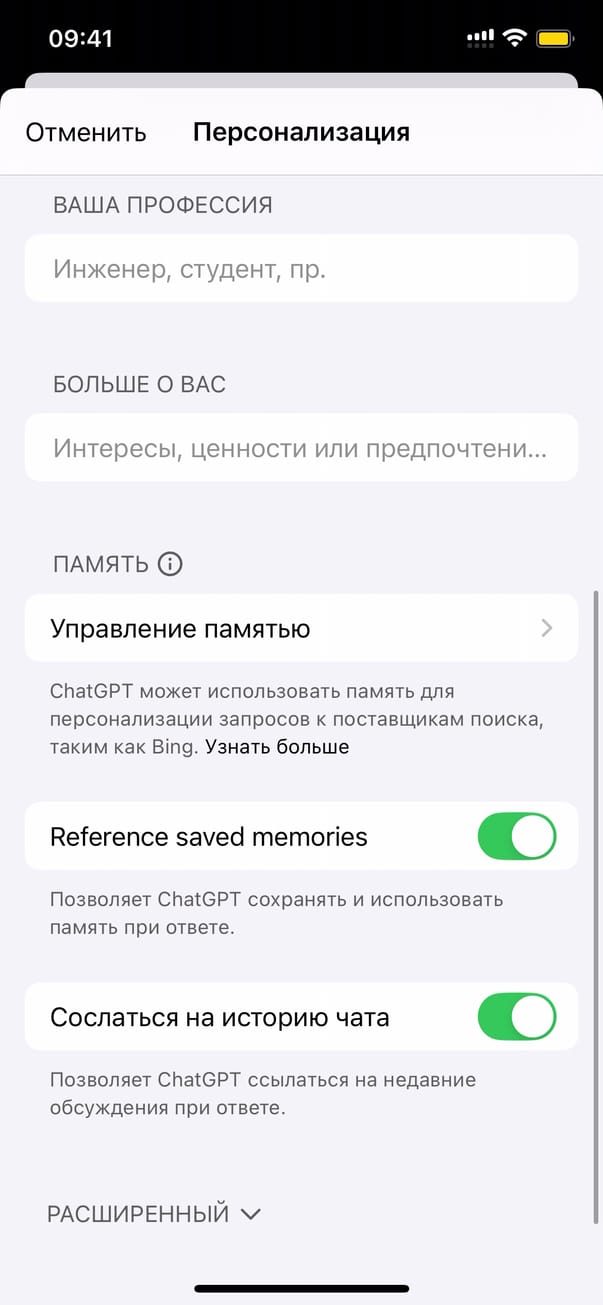Disable Reference saved memories switch

[516, 836]
